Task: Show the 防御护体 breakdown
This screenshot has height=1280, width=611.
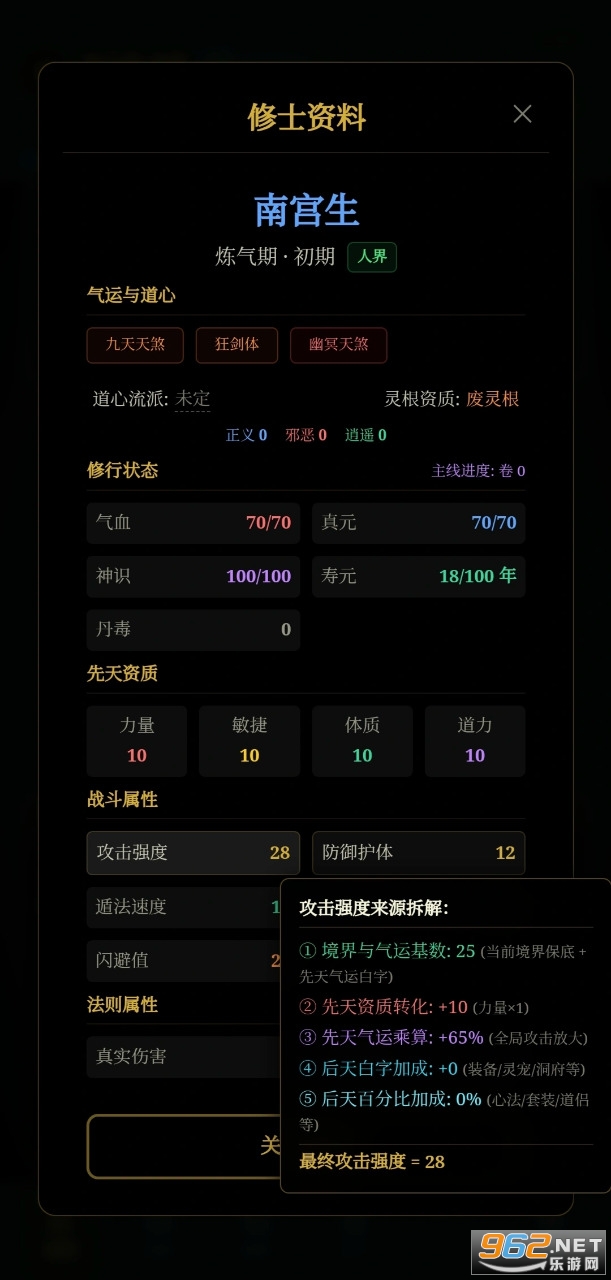Action: coord(418,853)
